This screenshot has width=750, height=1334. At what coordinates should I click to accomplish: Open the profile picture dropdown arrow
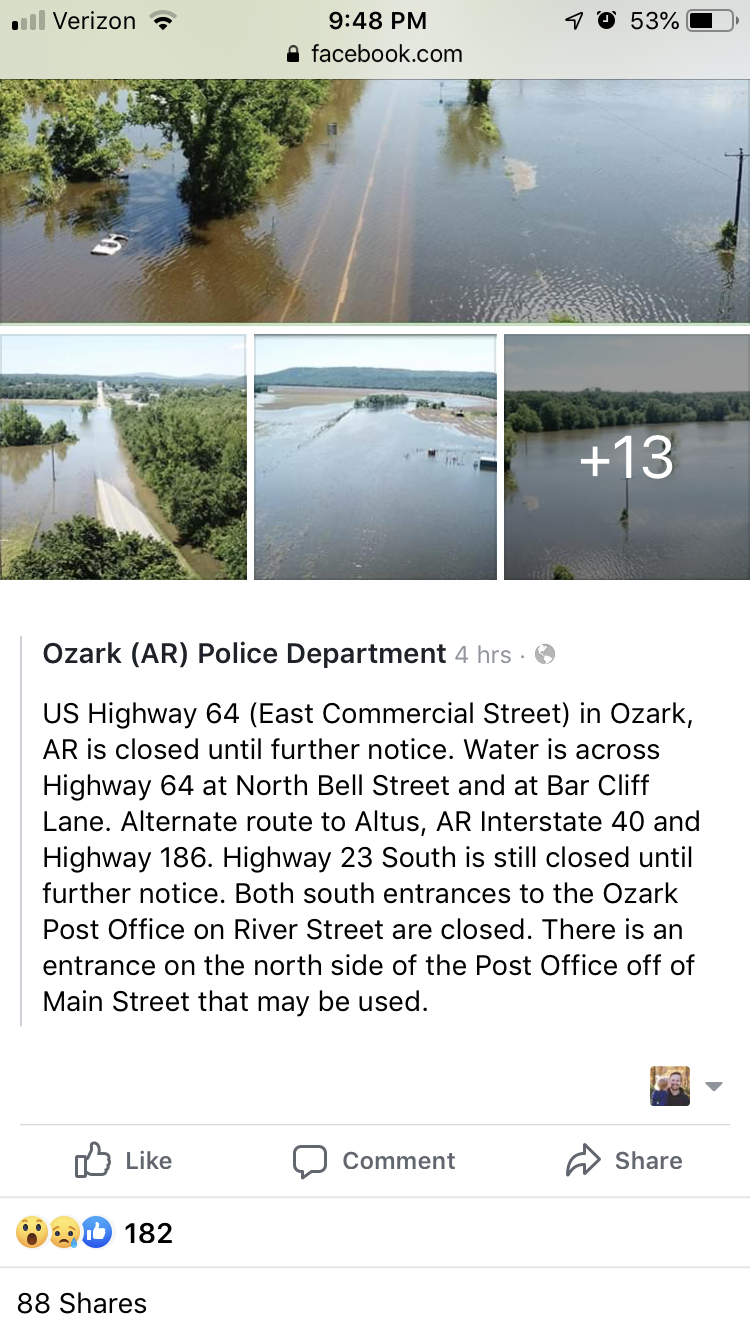(714, 1087)
